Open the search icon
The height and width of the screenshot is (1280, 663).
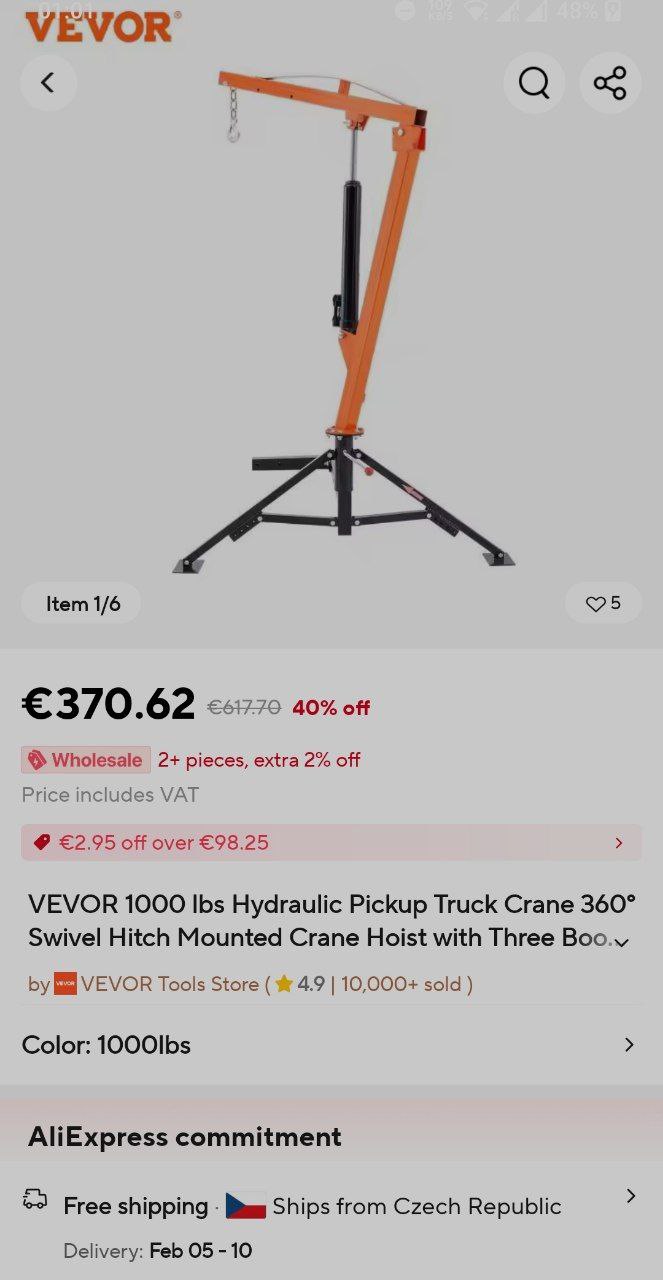click(534, 83)
